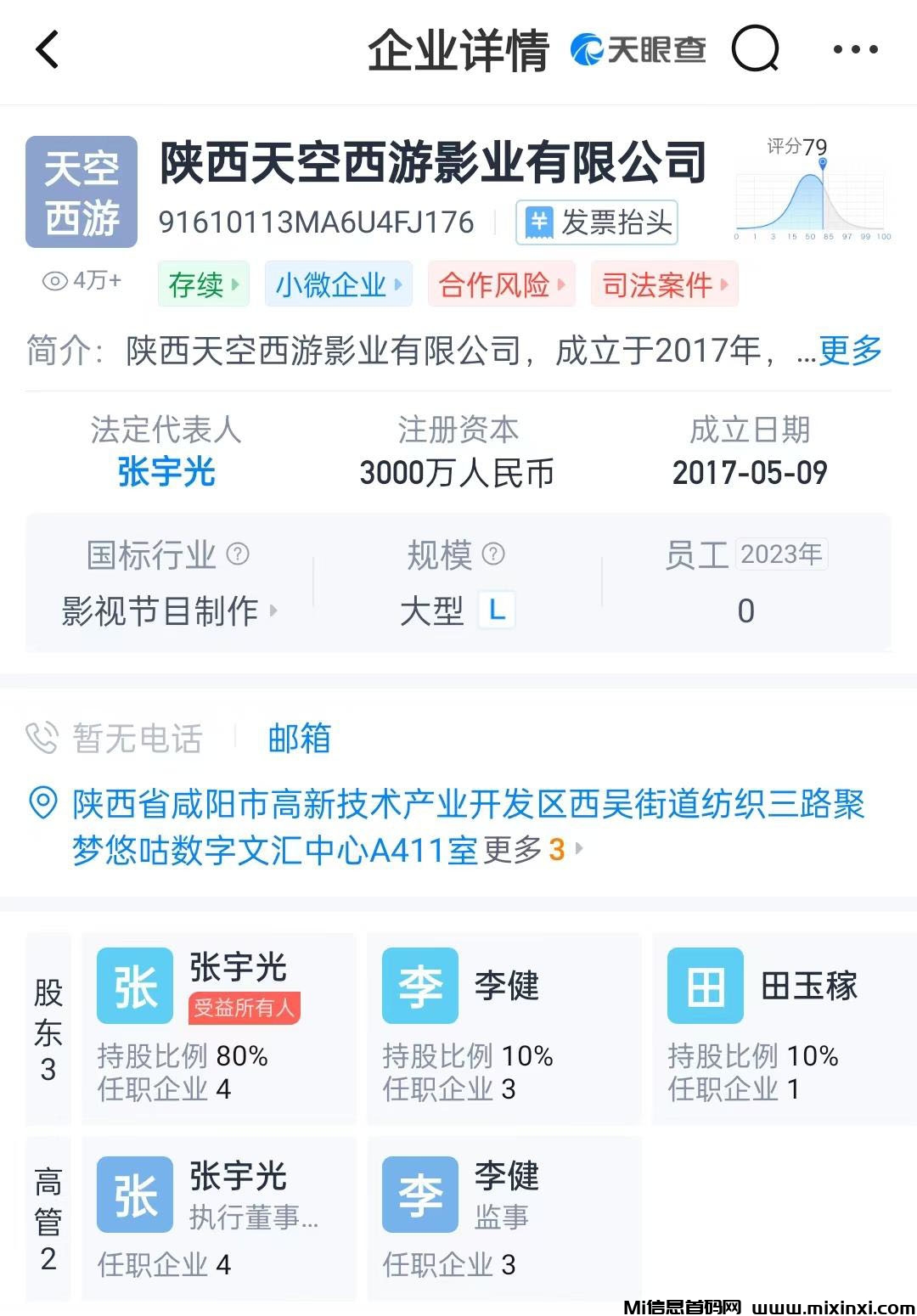Open shareholder card for 李健 with 10% stake
Screen dimensions: 917x1316
(504, 1027)
